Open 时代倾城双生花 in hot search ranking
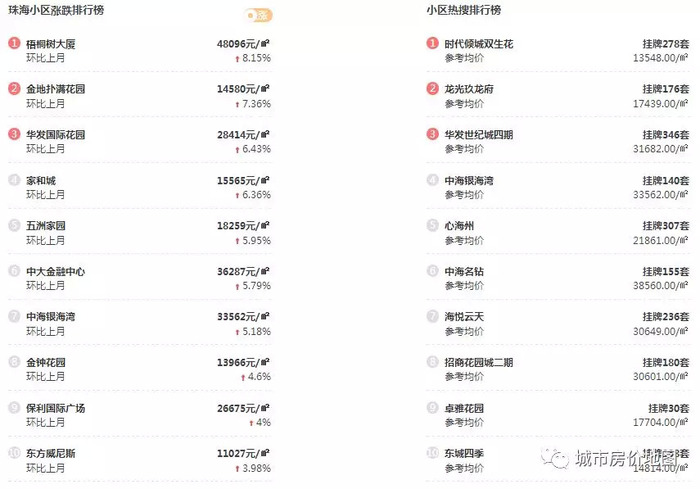This screenshot has height=489, width=700. click(x=478, y=44)
